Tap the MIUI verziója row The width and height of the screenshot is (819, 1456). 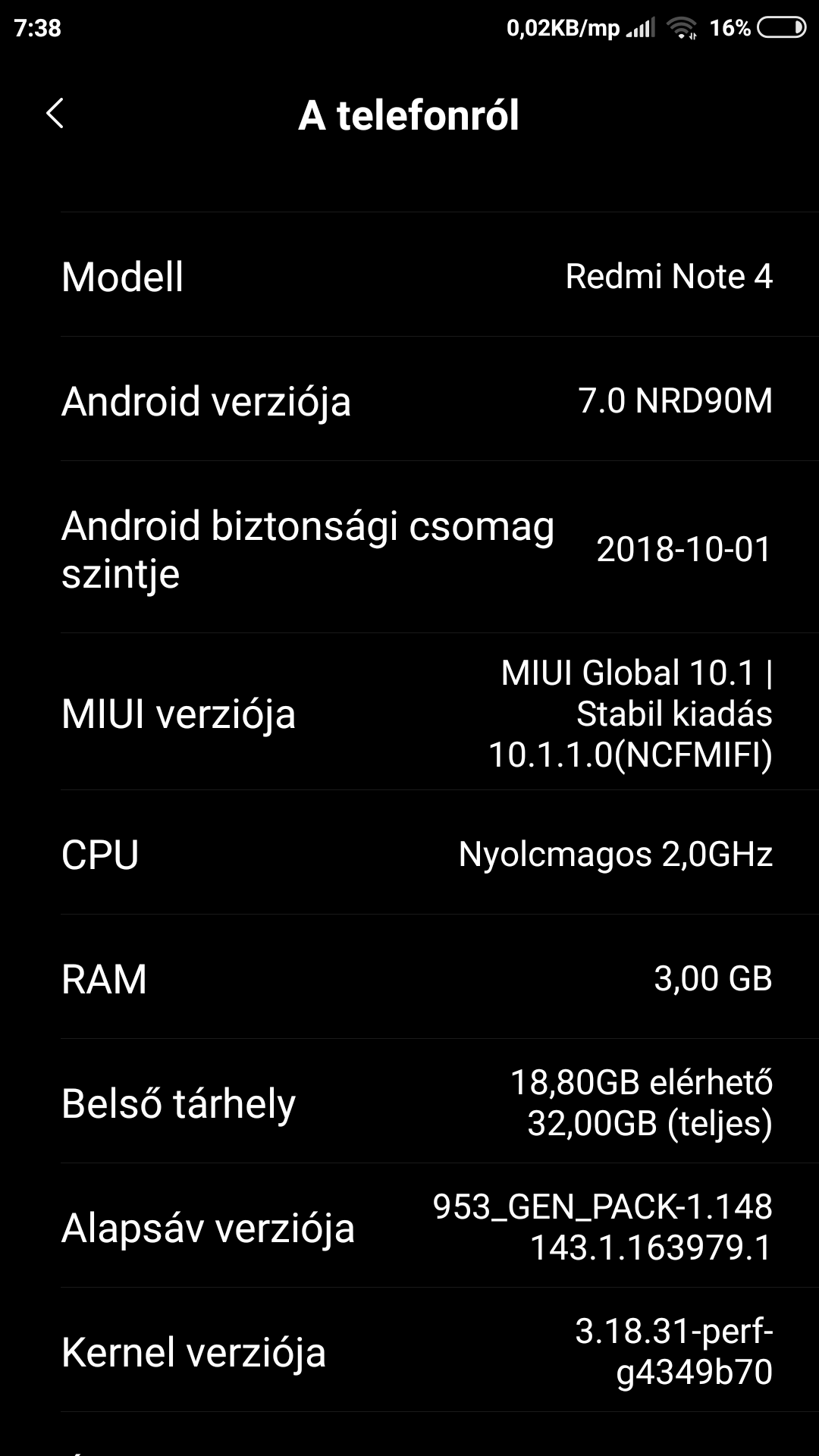409,713
